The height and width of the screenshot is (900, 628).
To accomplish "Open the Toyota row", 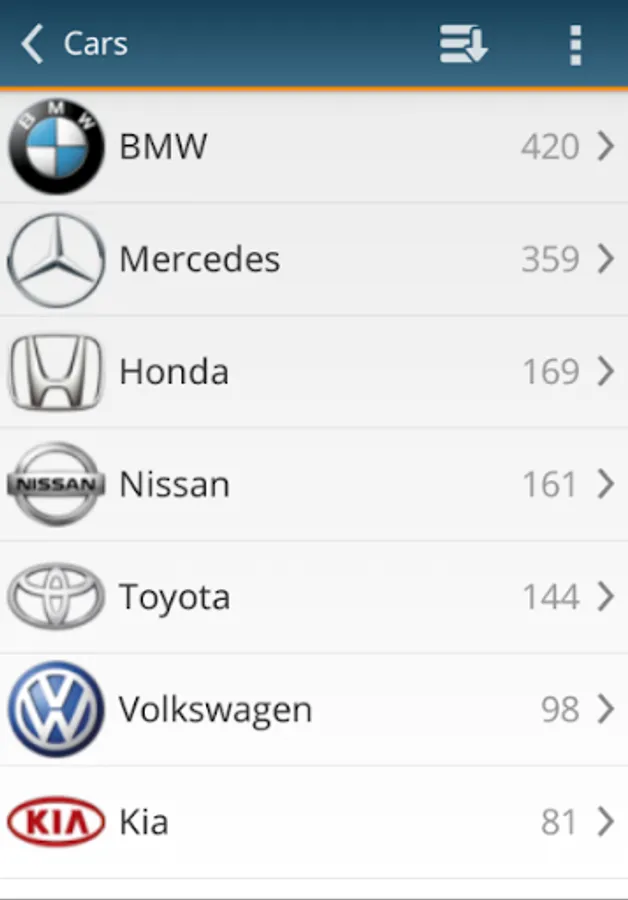I will coord(314,597).
